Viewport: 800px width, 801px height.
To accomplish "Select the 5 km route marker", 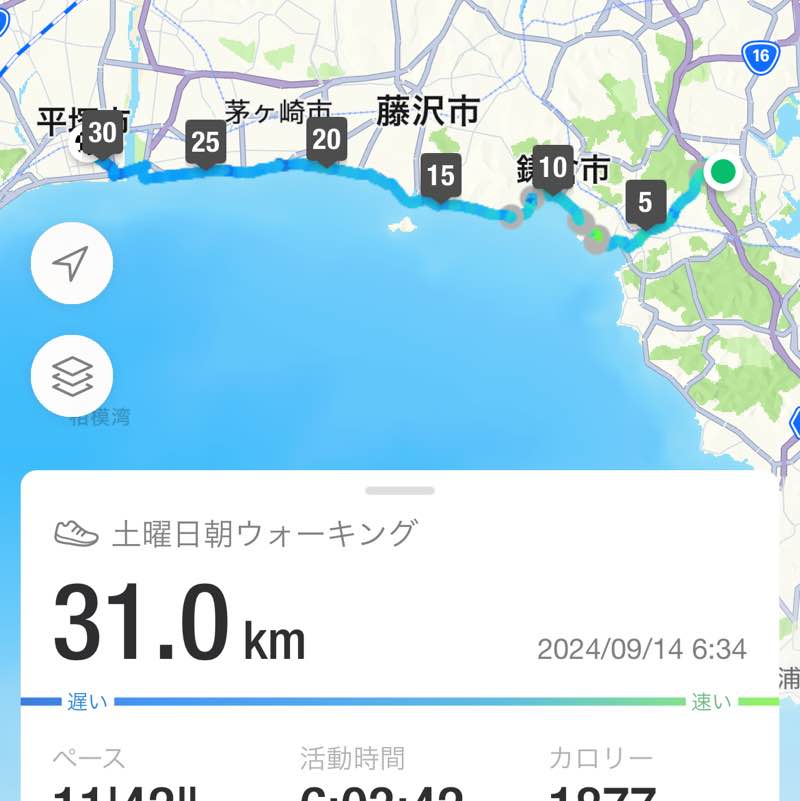I will coord(647,202).
